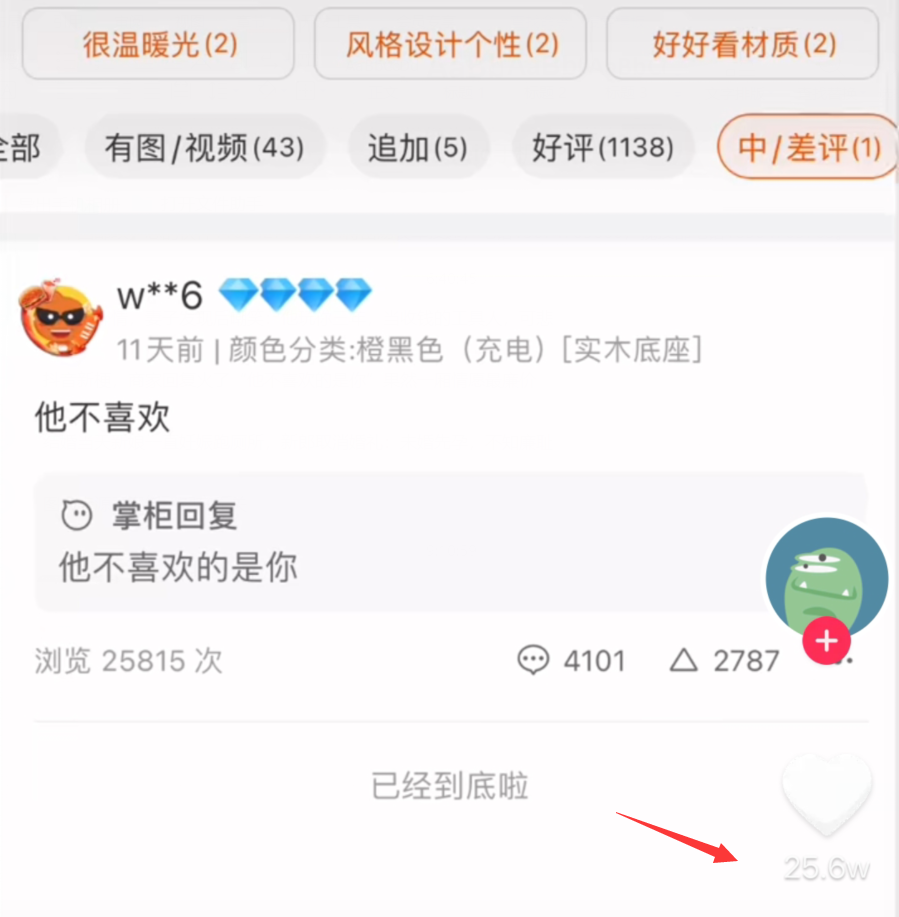
Task: Select the 中/差评(1) filter
Action: (x=808, y=148)
